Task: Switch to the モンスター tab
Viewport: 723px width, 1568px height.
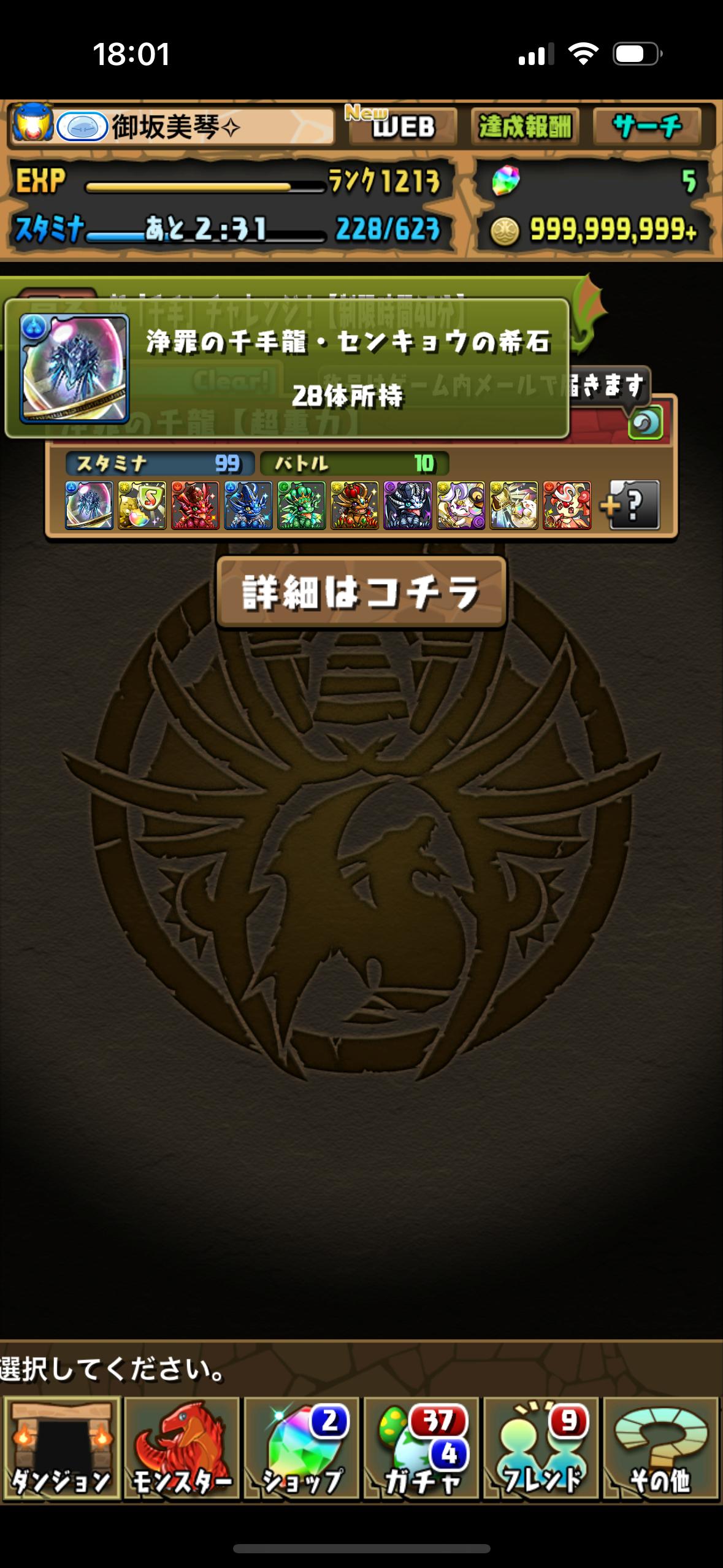Action: point(182,1448)
